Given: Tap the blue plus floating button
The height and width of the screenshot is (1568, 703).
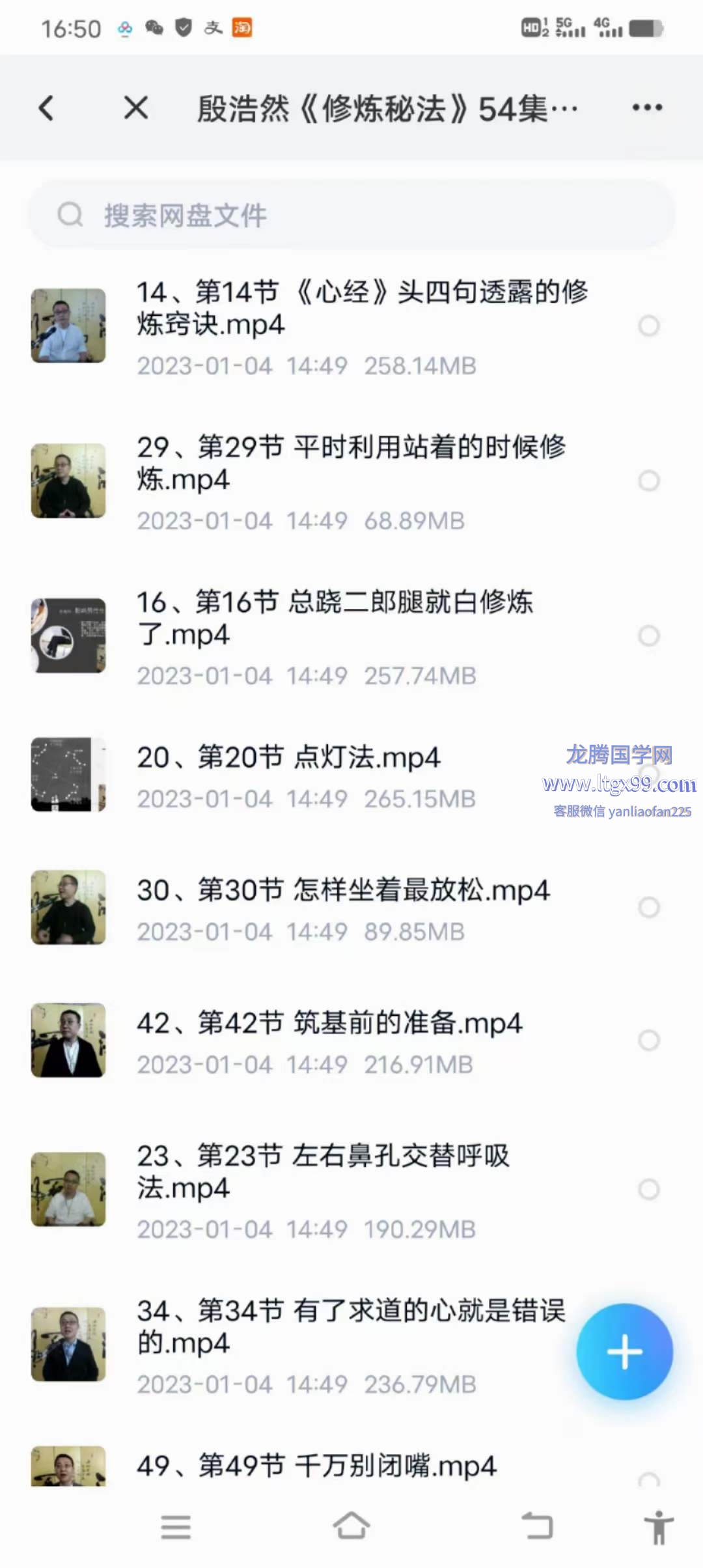Looking at the screenshot, I should click(624, 1351).
